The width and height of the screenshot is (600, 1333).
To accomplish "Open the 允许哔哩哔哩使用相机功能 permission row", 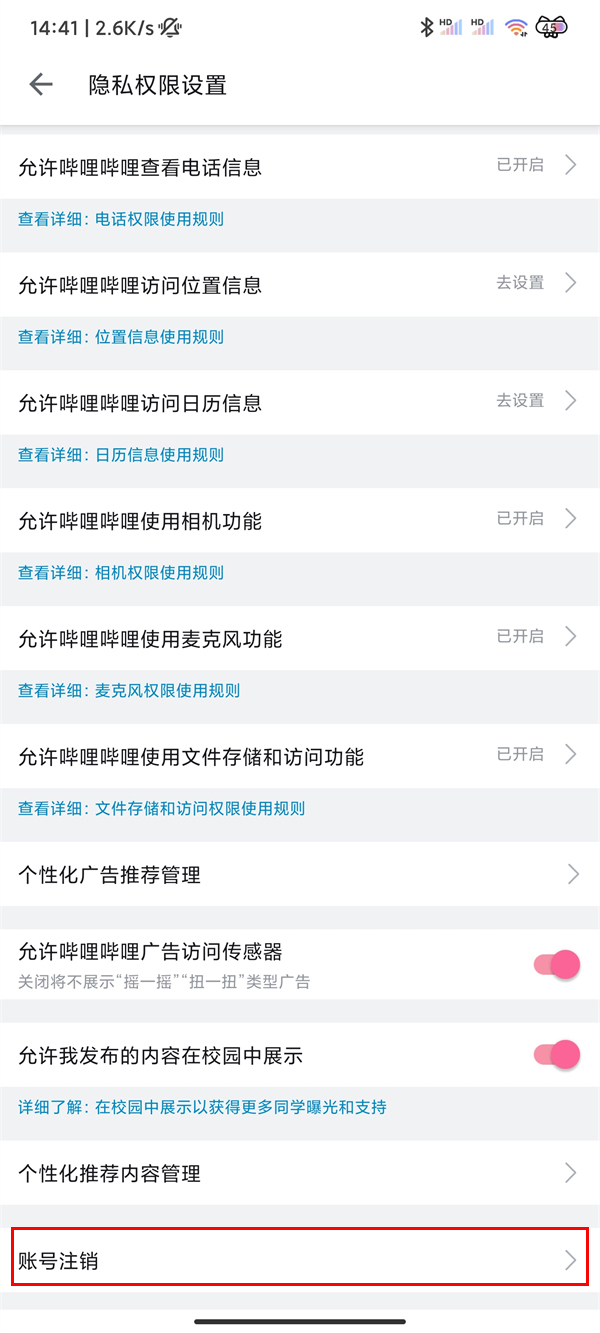I will coord(299,520).
